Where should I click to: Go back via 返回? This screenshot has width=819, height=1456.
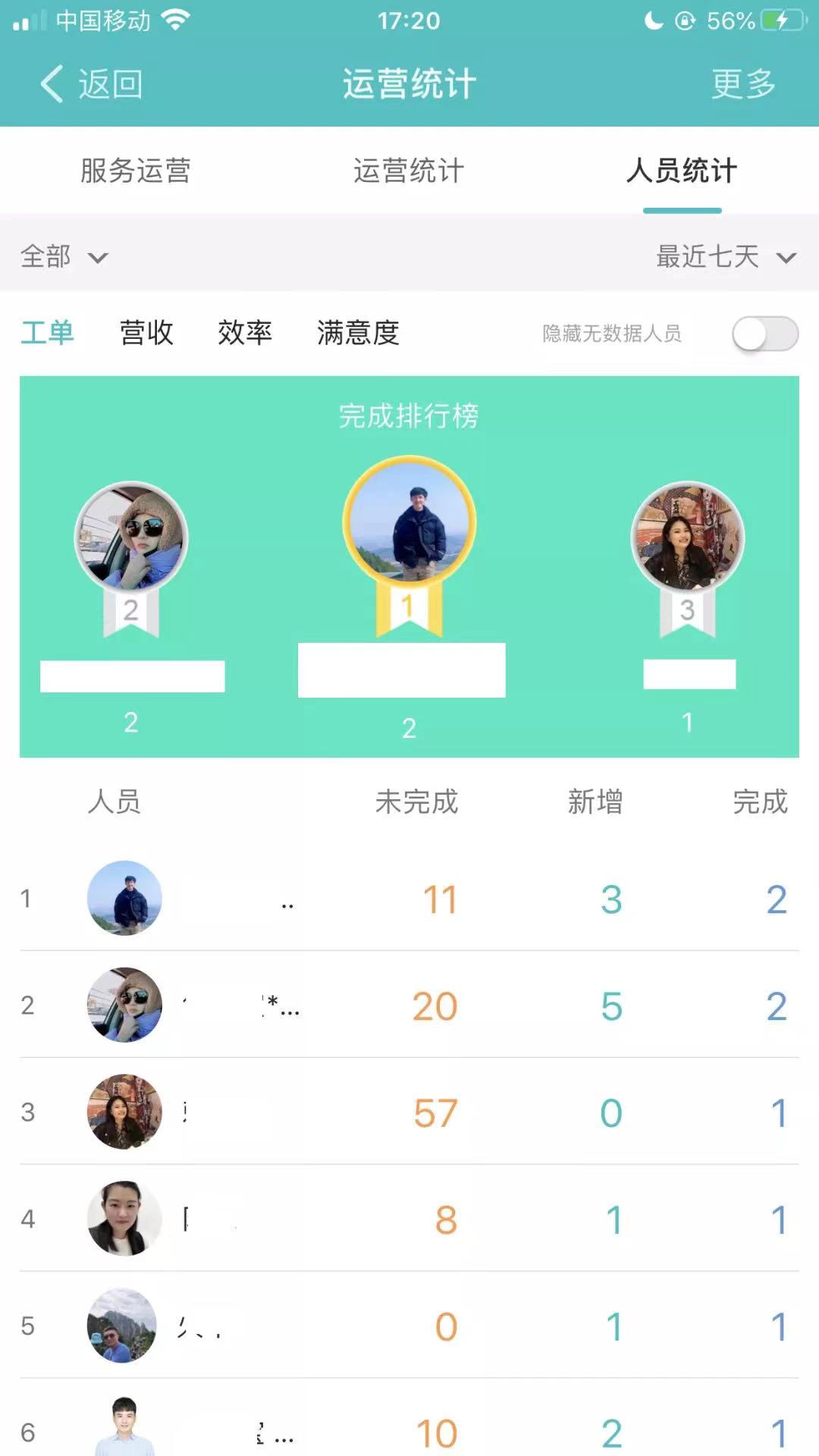(91, 83)
